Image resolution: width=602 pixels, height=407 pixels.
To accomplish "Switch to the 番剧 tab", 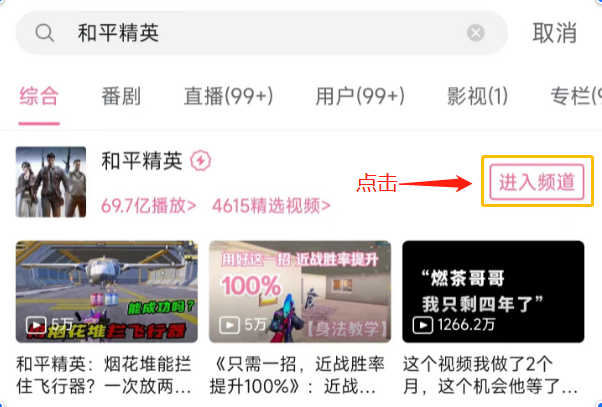I will [x=121, y=96].
